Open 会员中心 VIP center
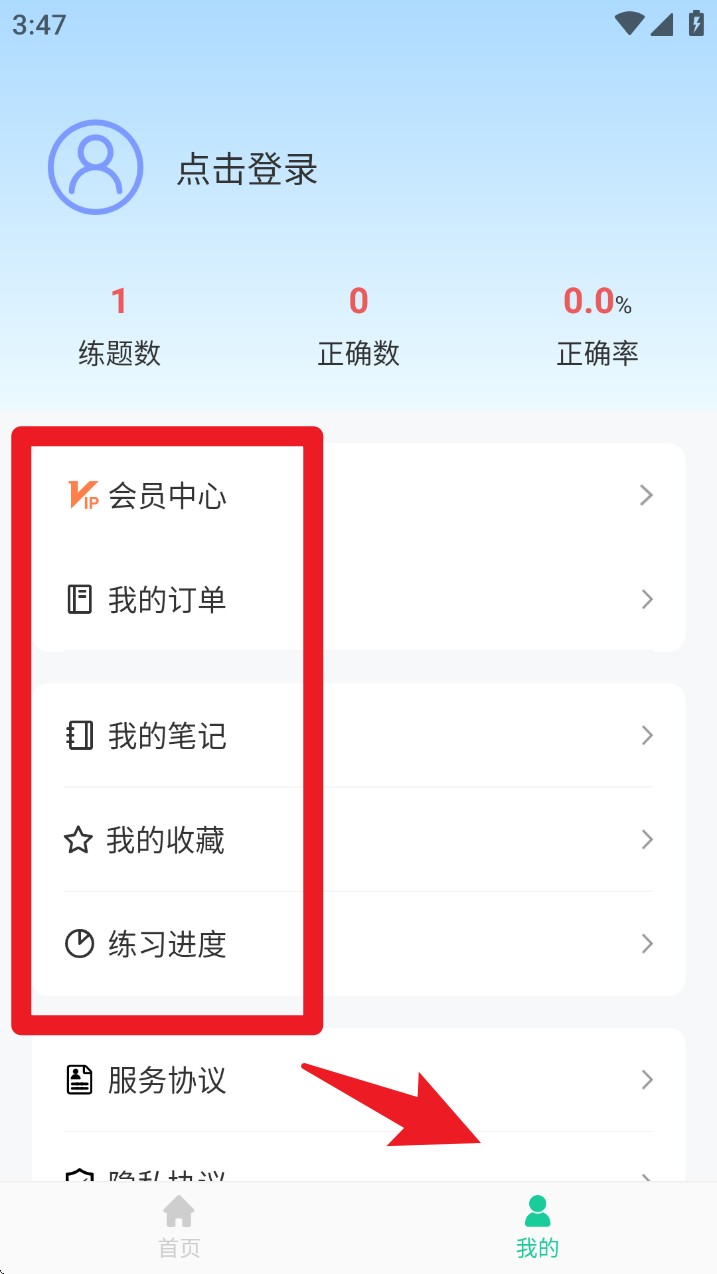Image resolution: width=717 pixels, height=1274 pixels. tap(359, 495)
